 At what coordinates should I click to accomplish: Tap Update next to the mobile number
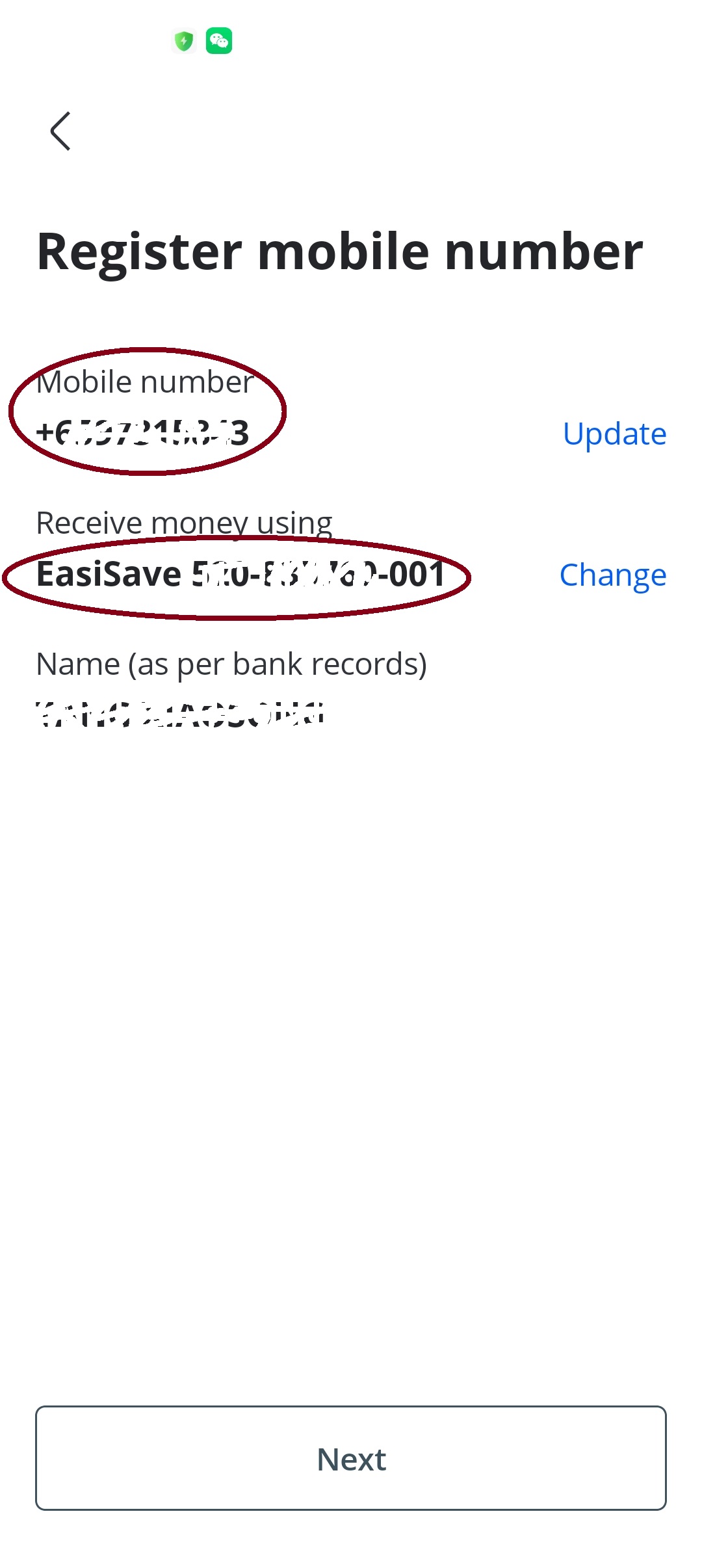coord(614,434)
